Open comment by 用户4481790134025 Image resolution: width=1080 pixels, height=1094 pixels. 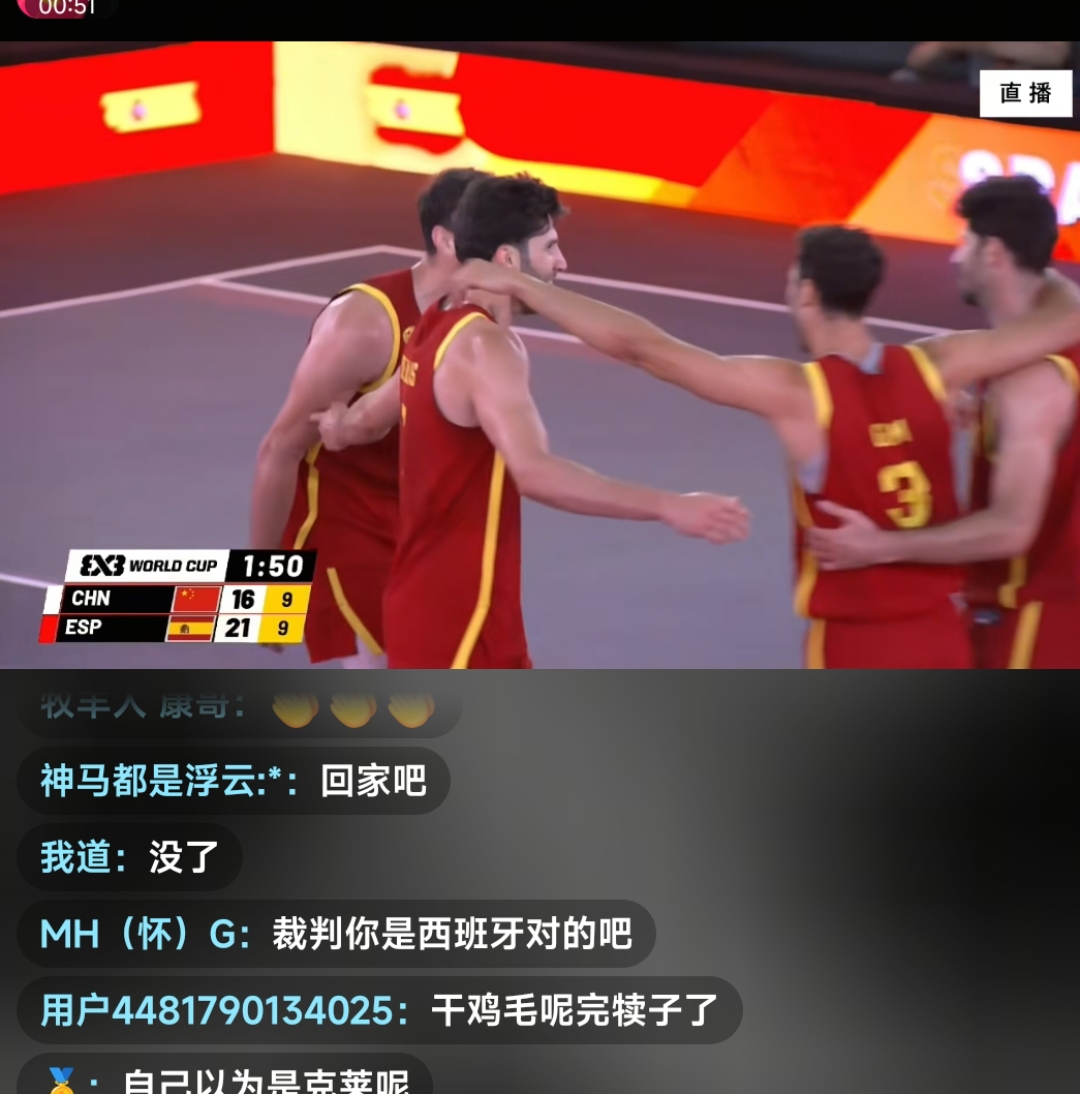pos(378,1010)
